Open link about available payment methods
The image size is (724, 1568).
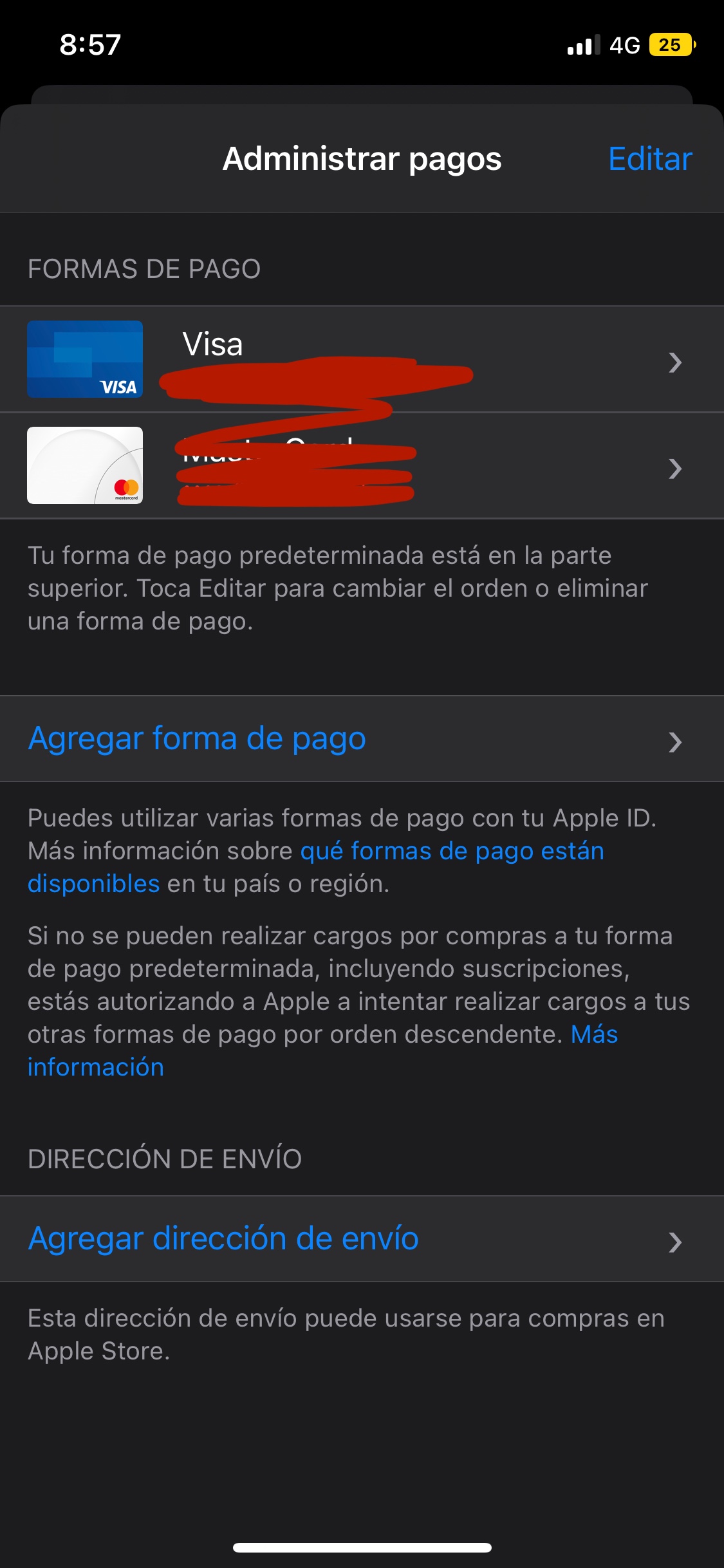315,867
